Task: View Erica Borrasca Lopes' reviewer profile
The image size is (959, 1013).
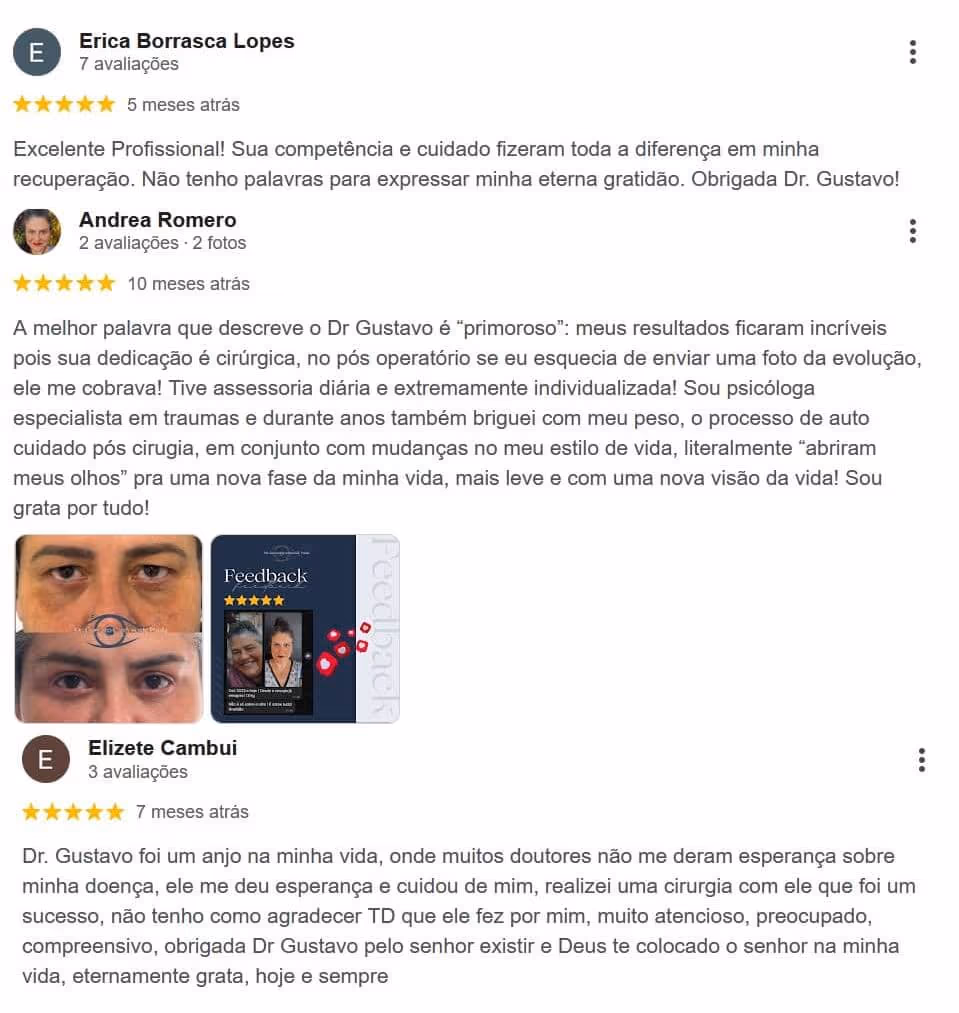Action: pyautogui.click(x=186, y=42)
